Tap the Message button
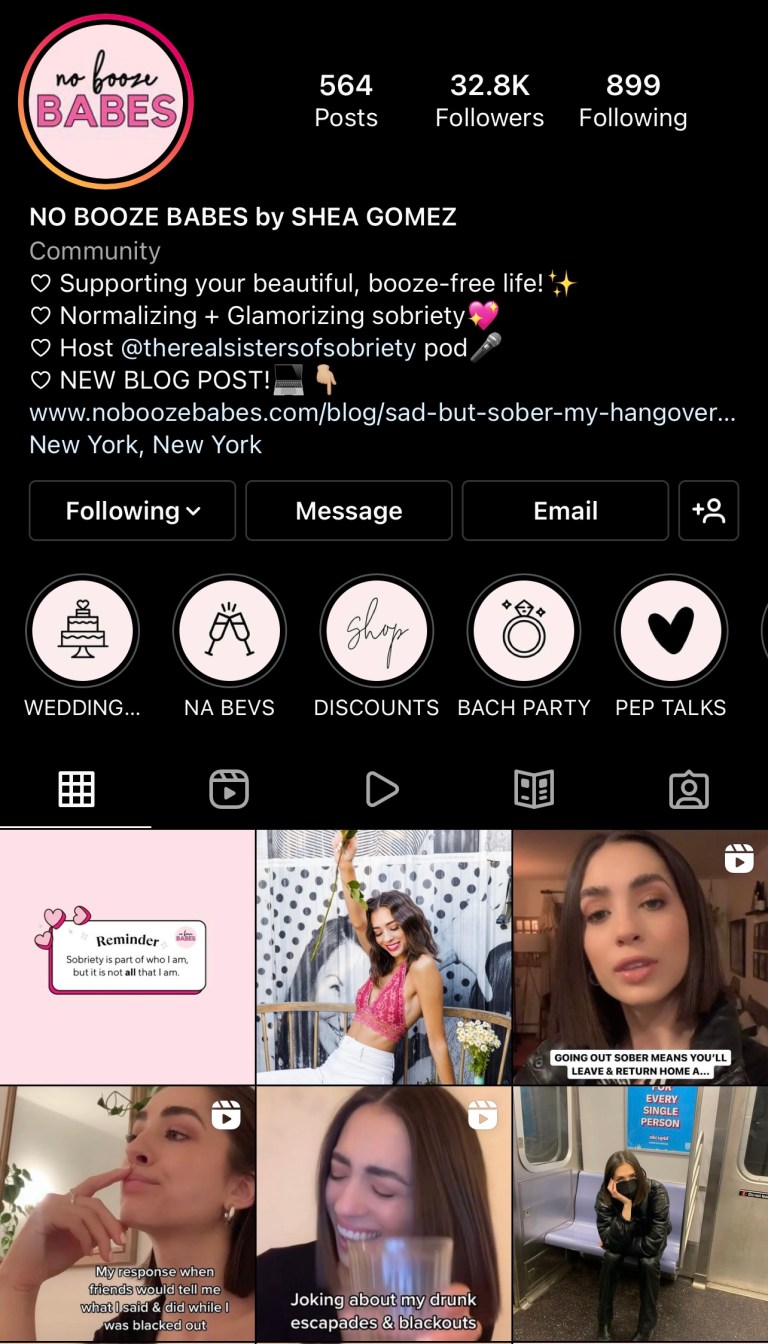Viewport: 768px width, 1344px height. click(348, 511)
